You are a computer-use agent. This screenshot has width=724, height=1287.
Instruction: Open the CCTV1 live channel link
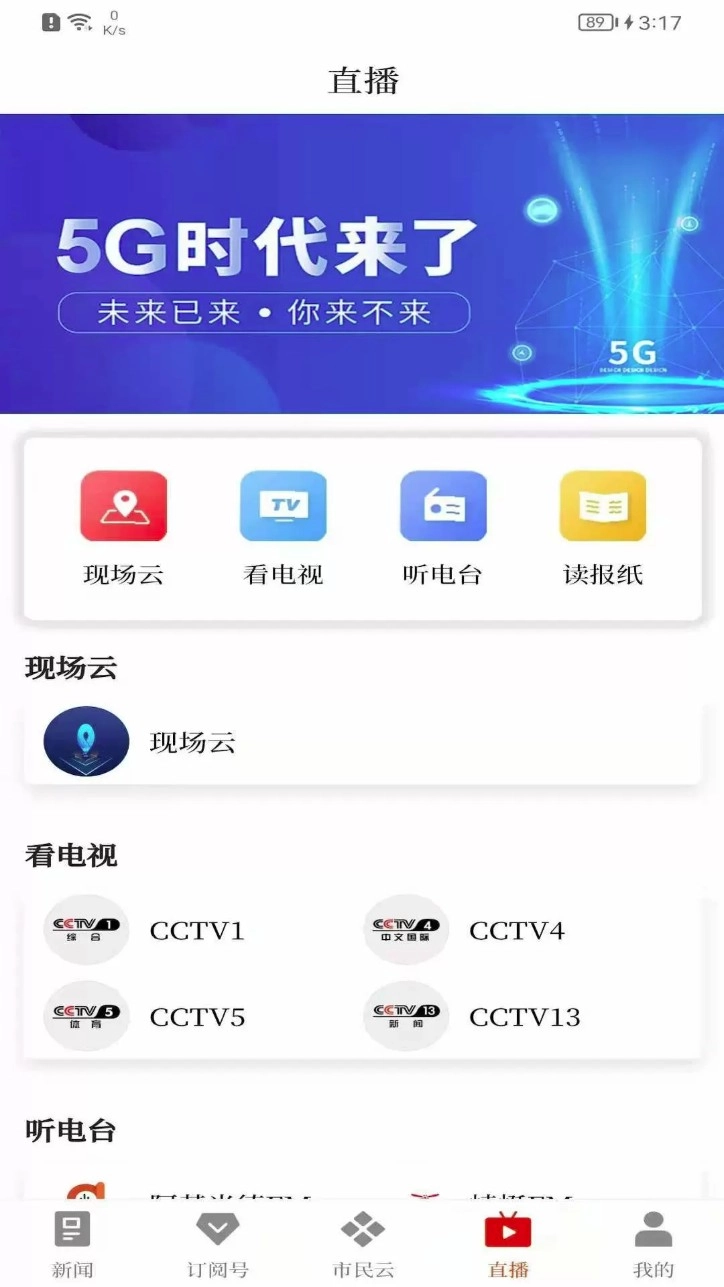[x=197, y=929]
